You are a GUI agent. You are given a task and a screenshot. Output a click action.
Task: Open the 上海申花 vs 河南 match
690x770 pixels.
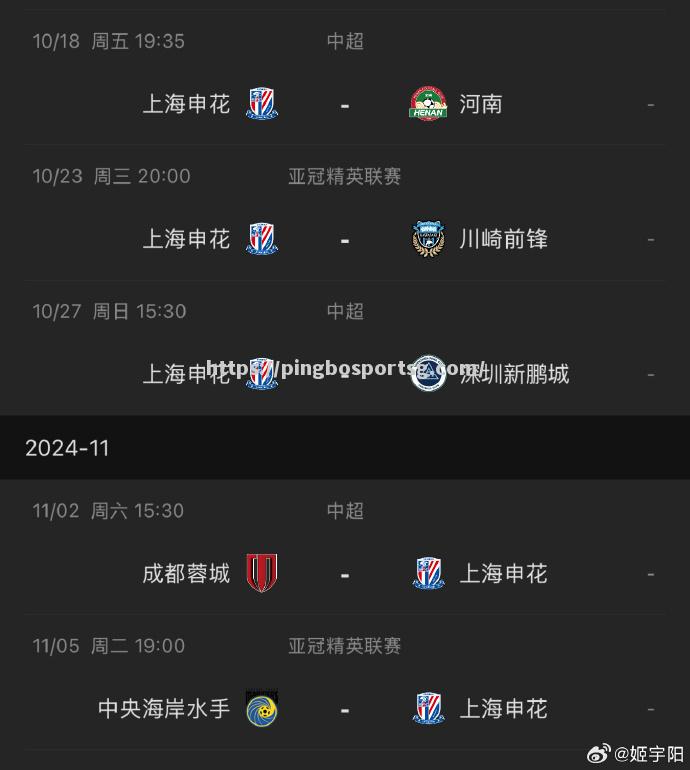[x=345, y=104]
